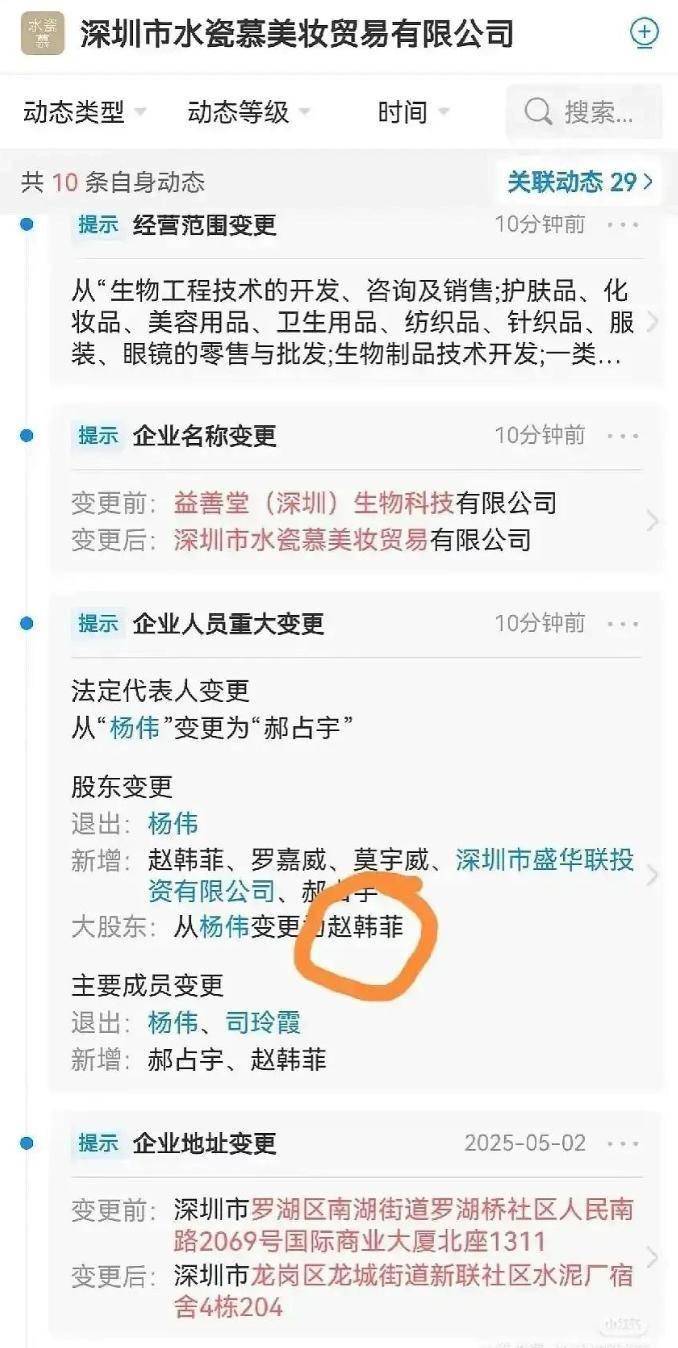Tap the 搜索 search box
The width and height of the screenshot is (678, 1348).
[583, 112]
